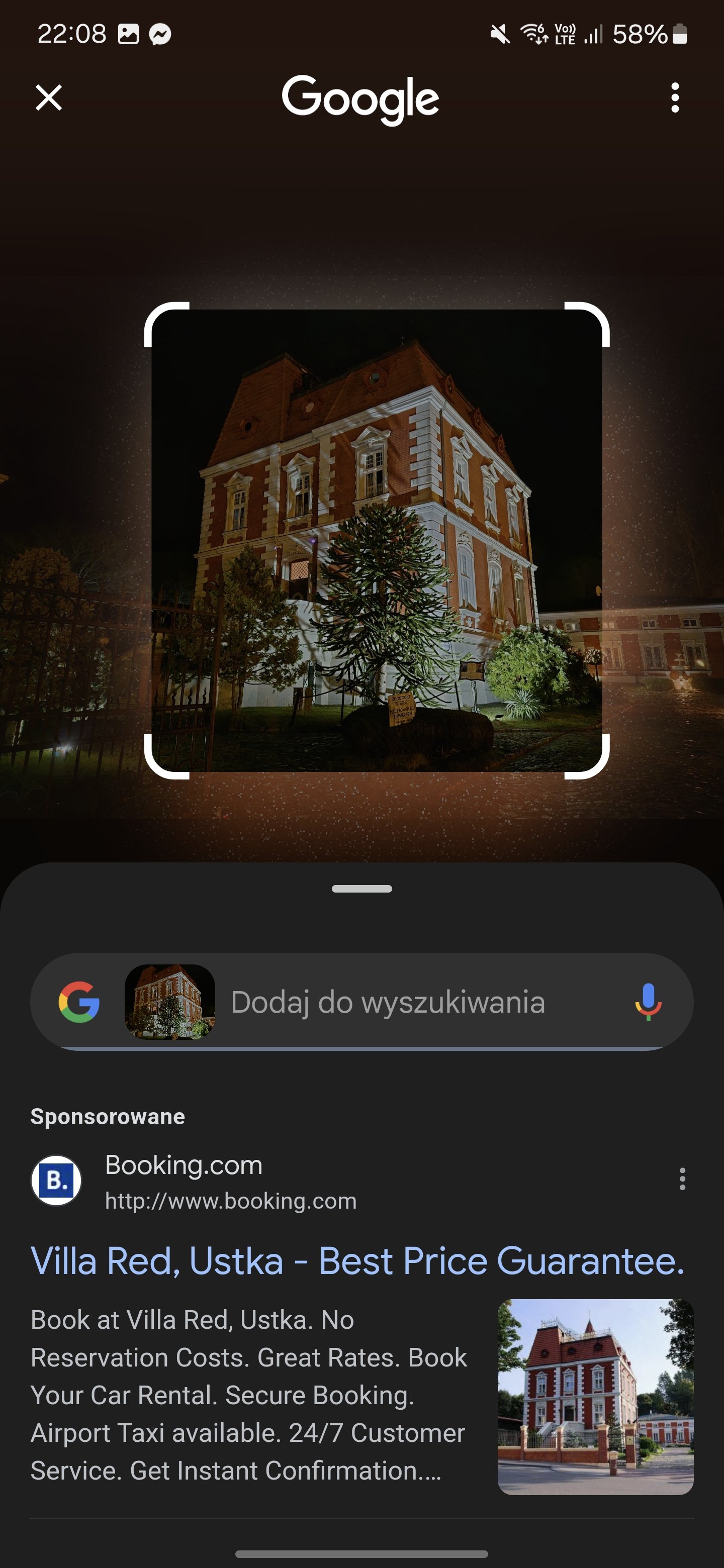Tap the 'Dodaj do wyszukiwania' search field
Viewport: 724px width, 1568px height.
tap(387, 1002)
